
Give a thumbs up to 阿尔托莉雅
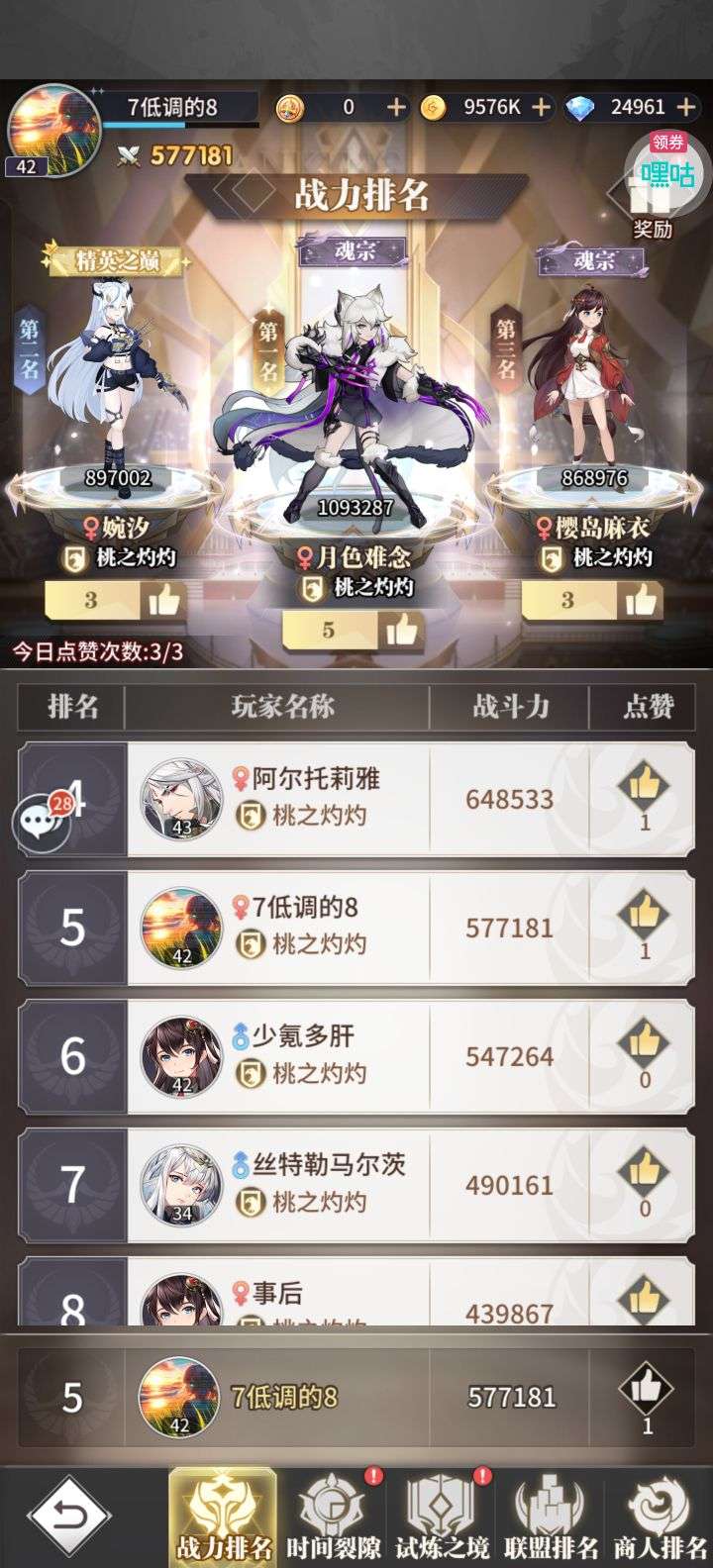click(x=644, y=798)
